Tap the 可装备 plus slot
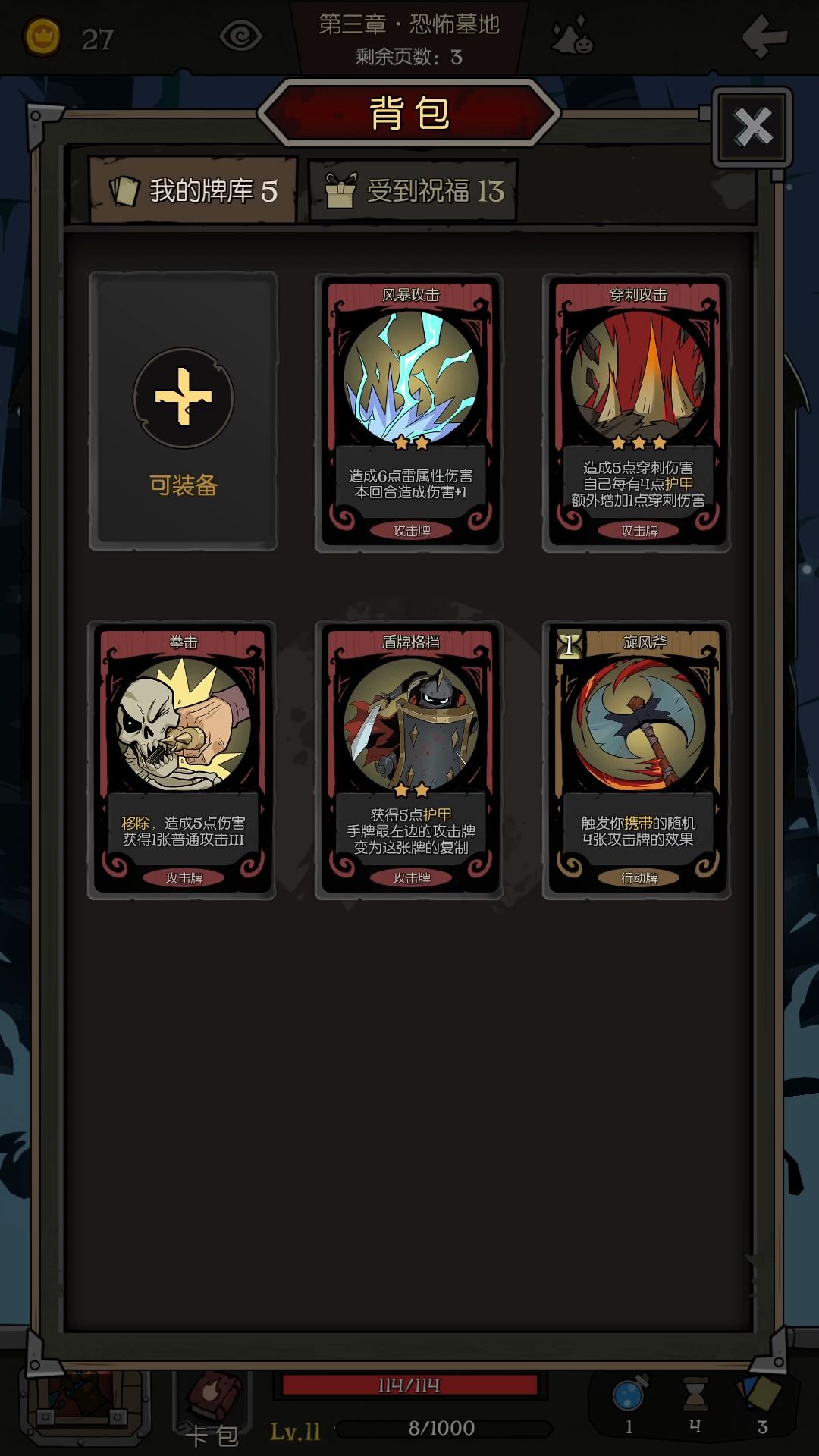The image size is (819, 1456). [183, 411]
